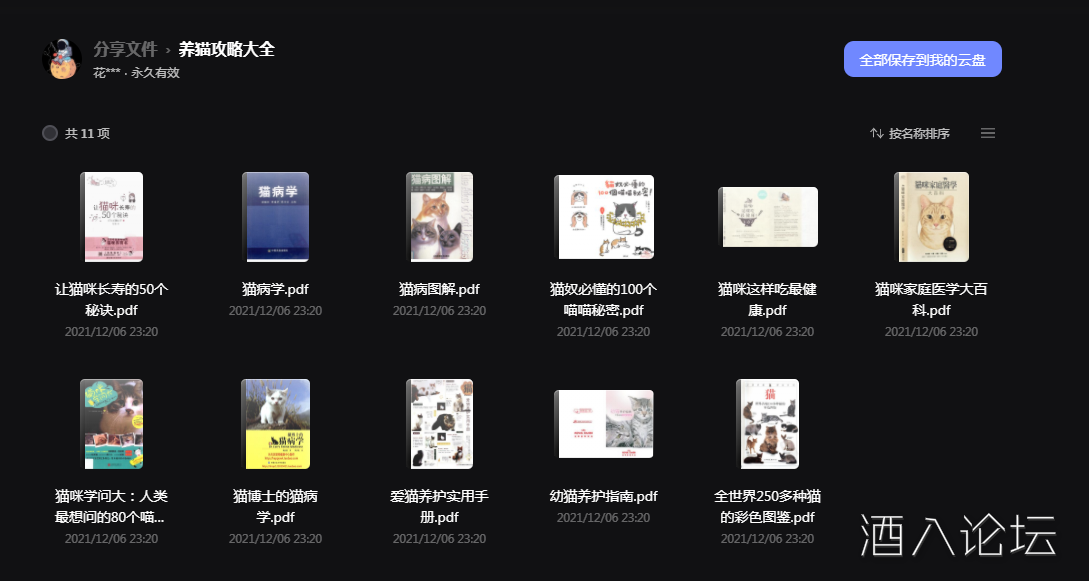1089x581 pixels.
Task: Open 猫咪这样吃最健康.pdf
Action: (x=767, y=217)
